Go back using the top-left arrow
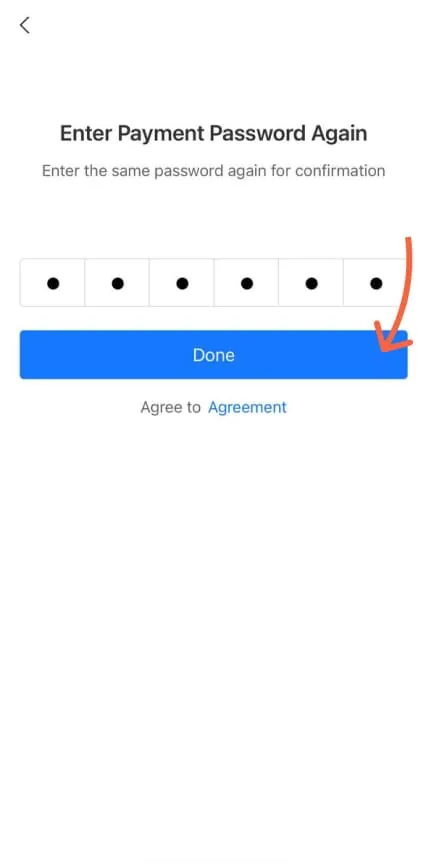Screen dimensions: 428x863 click(24, 25)
